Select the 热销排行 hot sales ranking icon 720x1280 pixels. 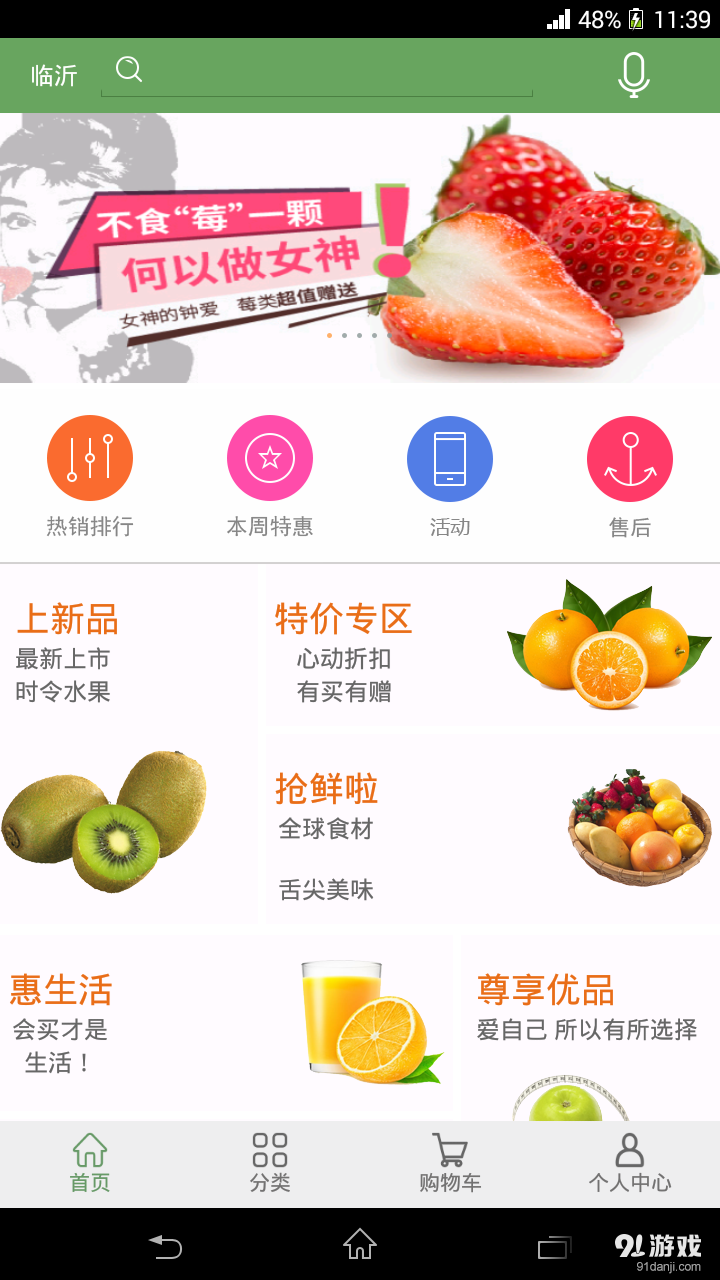tap(90, 457)
